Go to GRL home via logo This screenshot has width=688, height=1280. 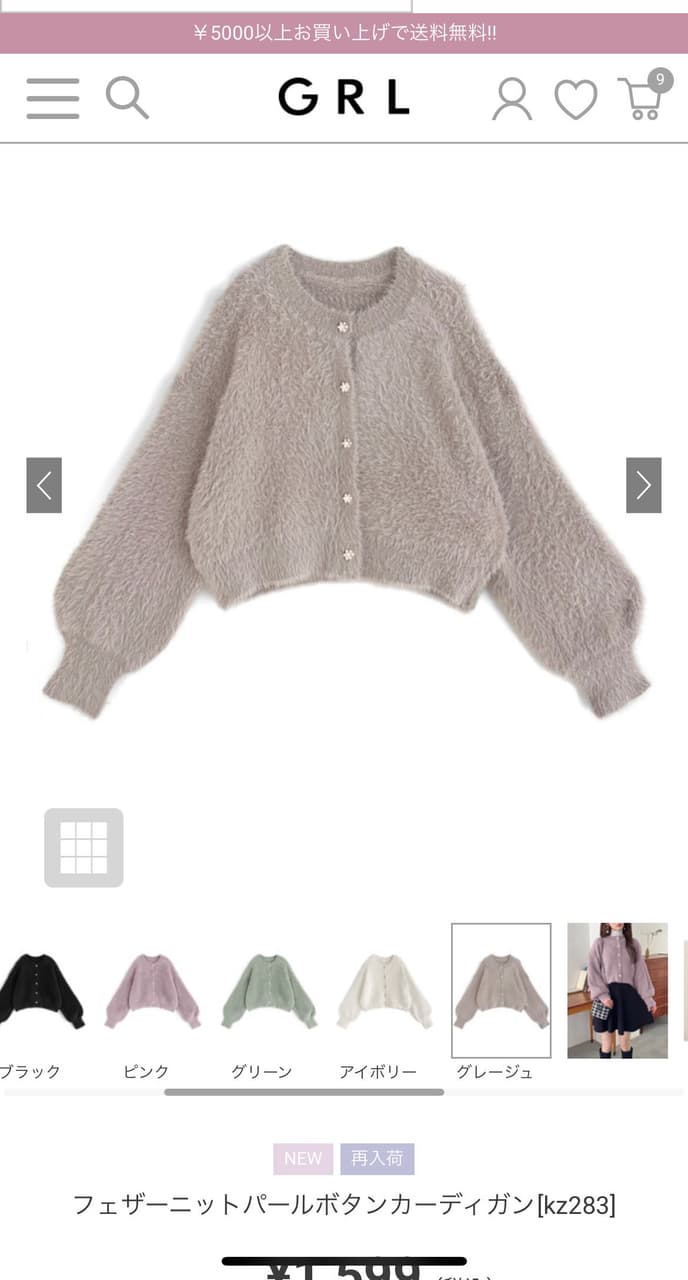[343, 98]
